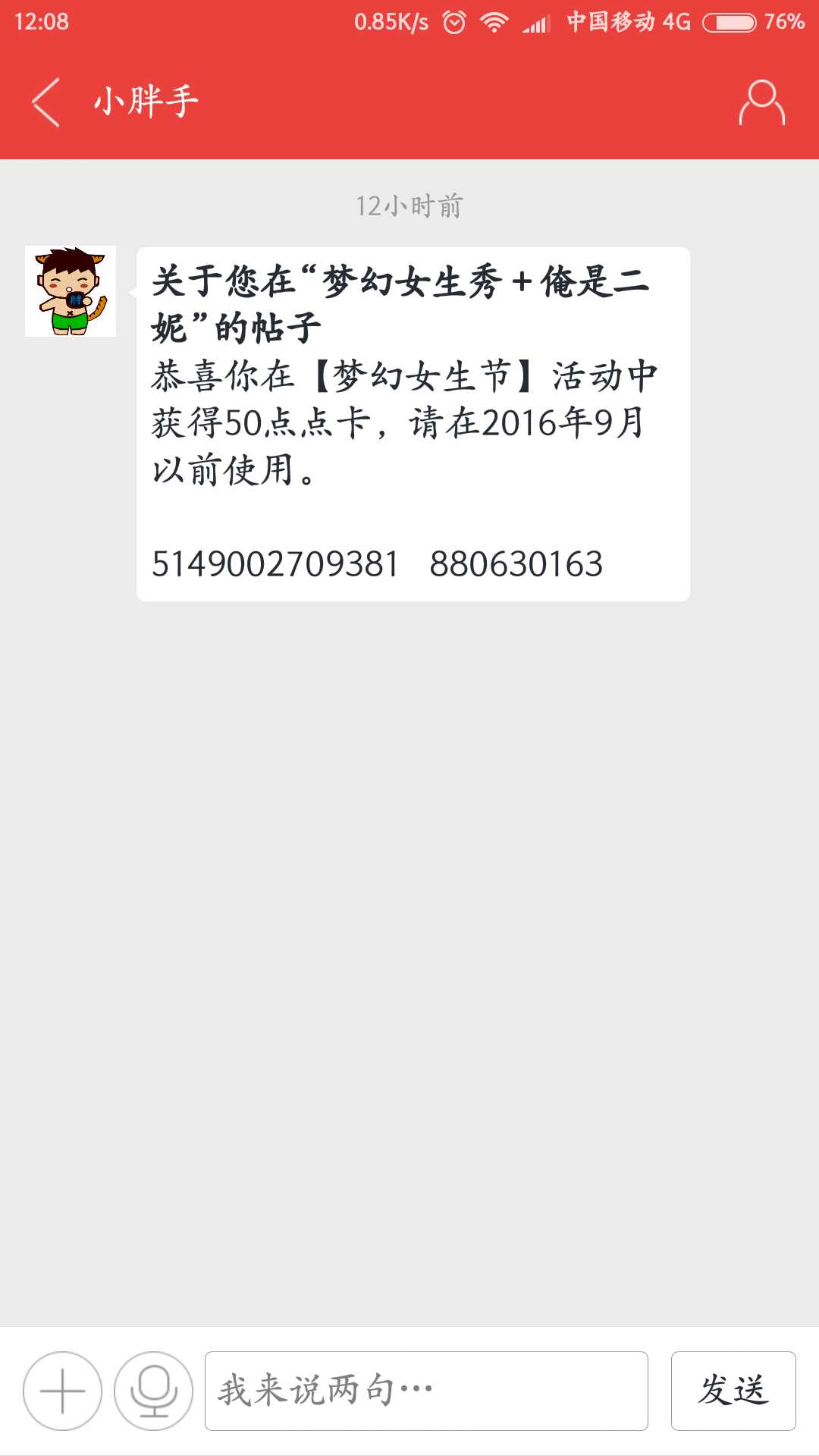
Task: Tap the 发送 send button
Action: (x=733, y=1391)
